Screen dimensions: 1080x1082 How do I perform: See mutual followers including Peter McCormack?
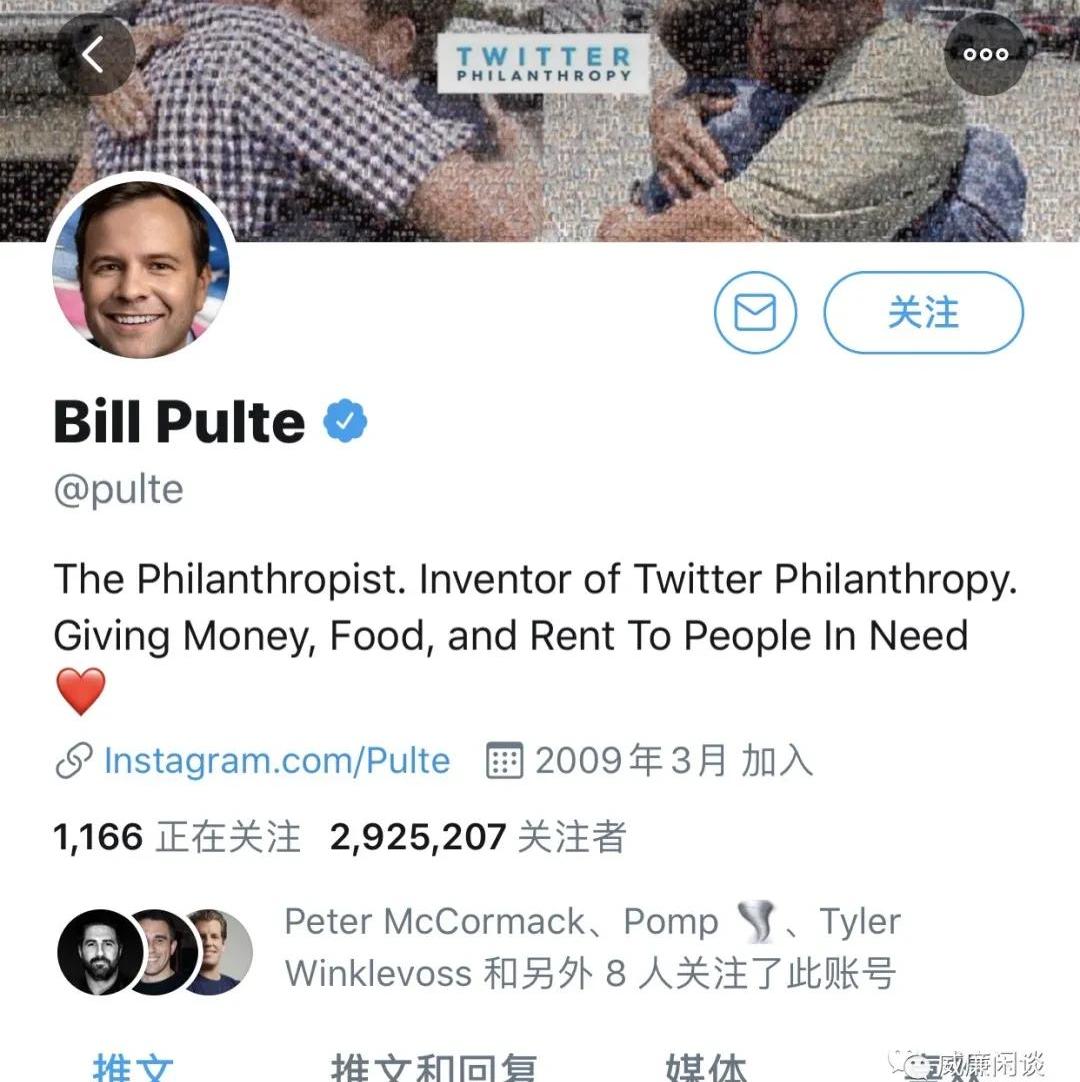590,947
